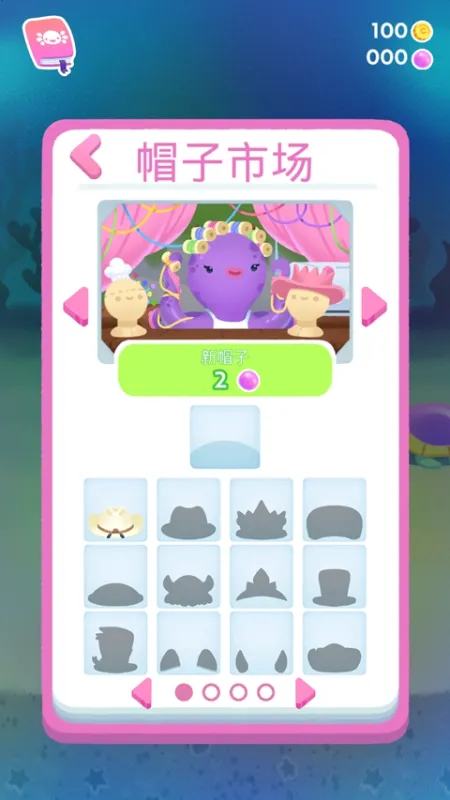450x800 pixels.
Task: Open the pink axolotl journal book
Action: pos(49,45)
